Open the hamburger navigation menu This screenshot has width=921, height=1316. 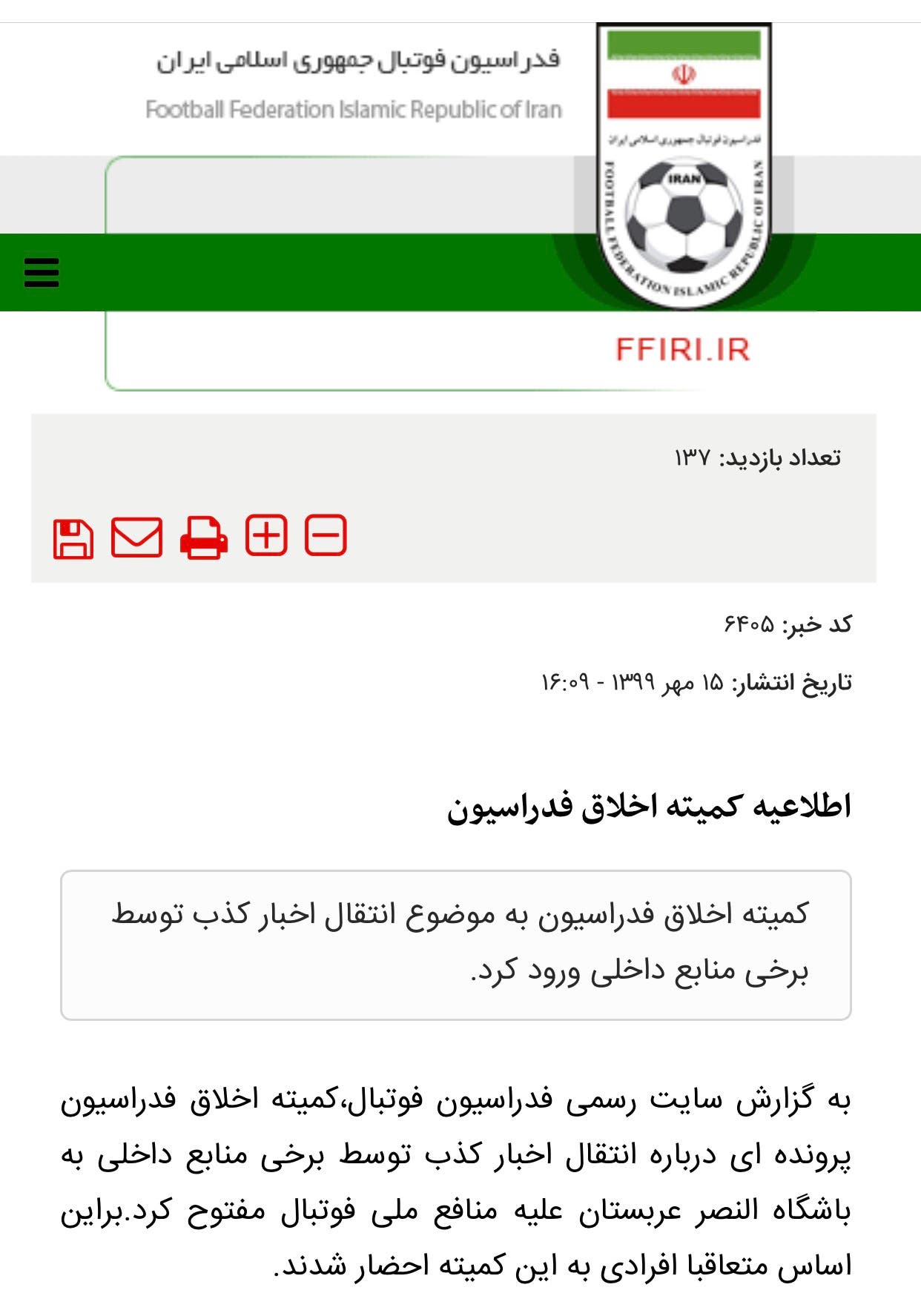pyautogui.click(x=42, y=272)
